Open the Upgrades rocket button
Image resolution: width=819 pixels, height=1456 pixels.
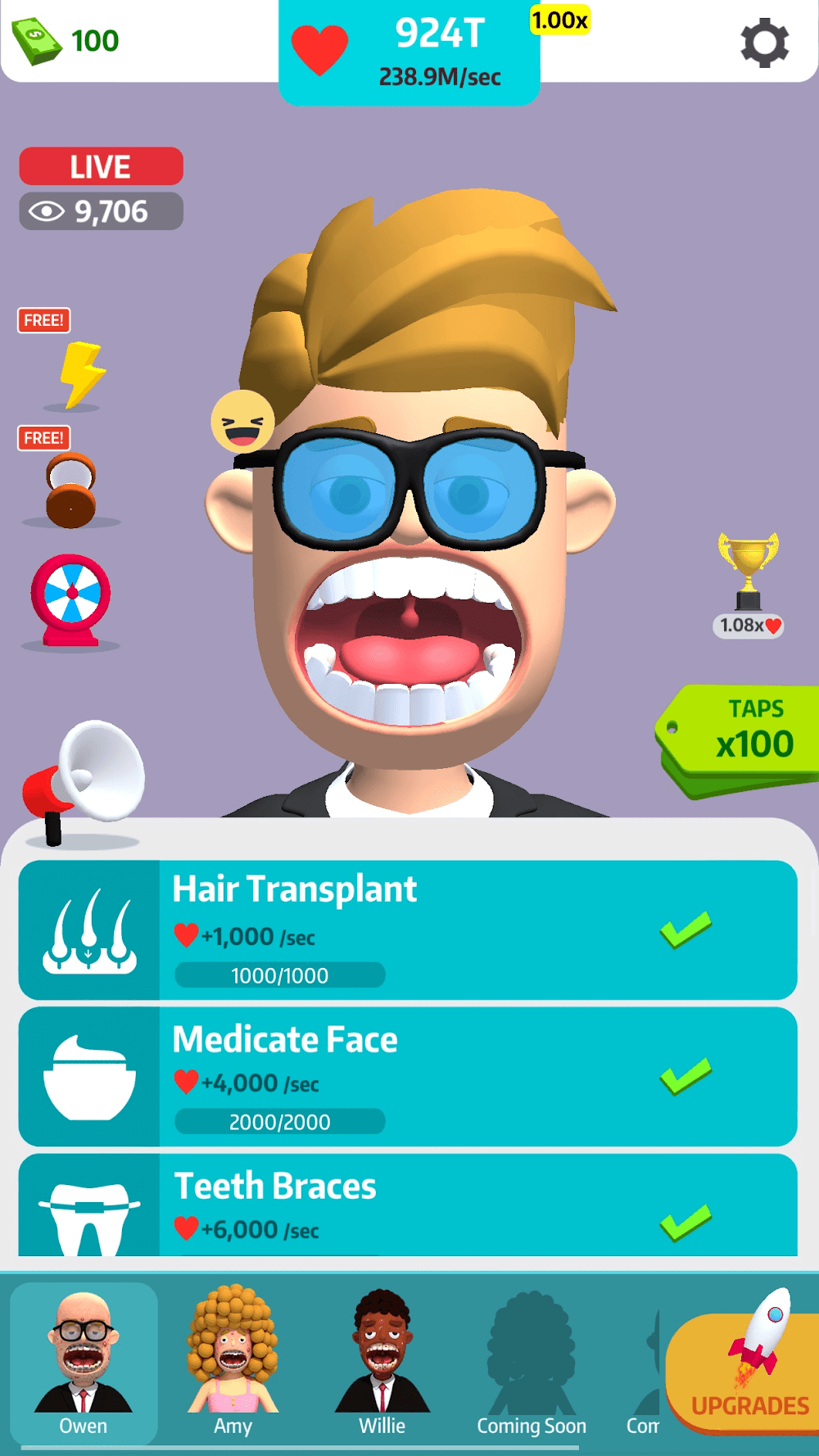tap(748, 1366)
